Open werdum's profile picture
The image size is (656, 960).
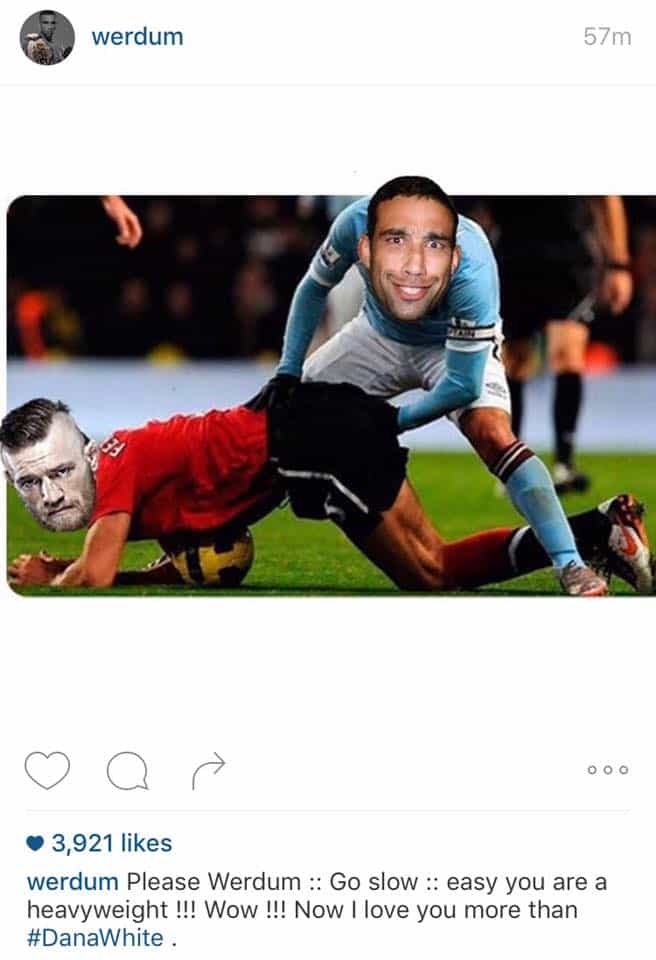[x=47, y=37]
